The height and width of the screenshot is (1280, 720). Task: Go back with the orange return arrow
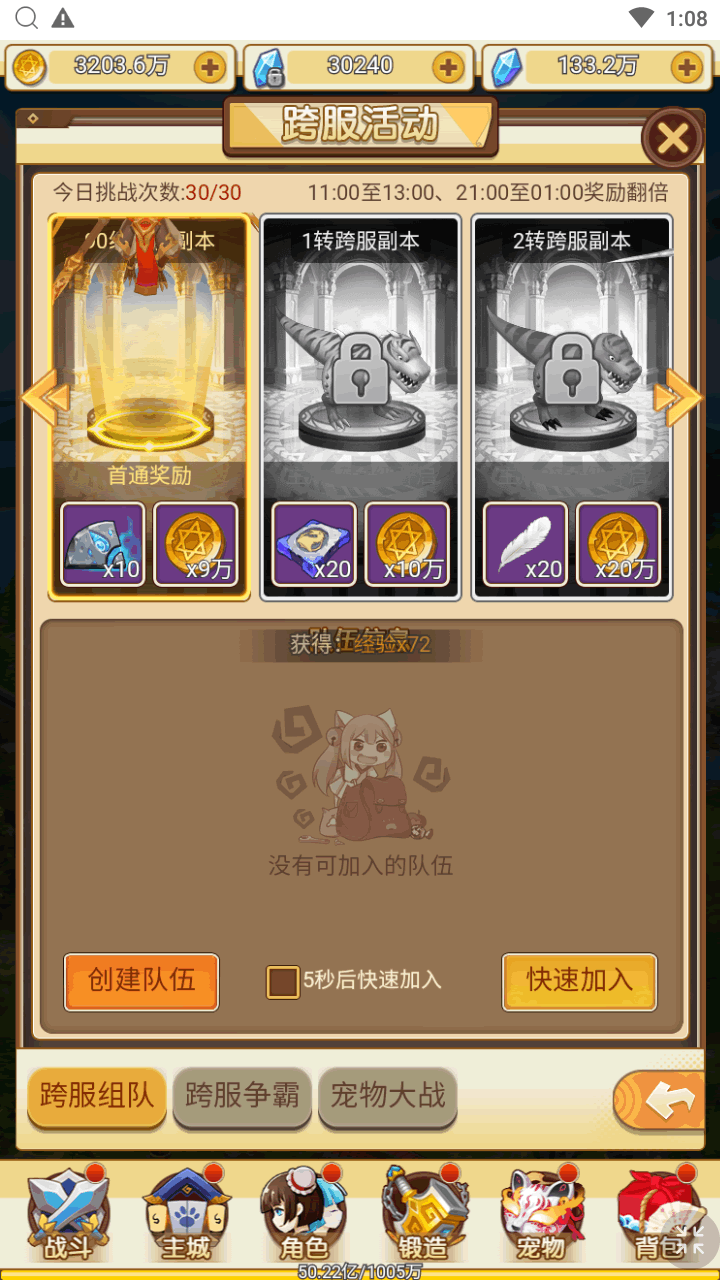click(667, 1102)
